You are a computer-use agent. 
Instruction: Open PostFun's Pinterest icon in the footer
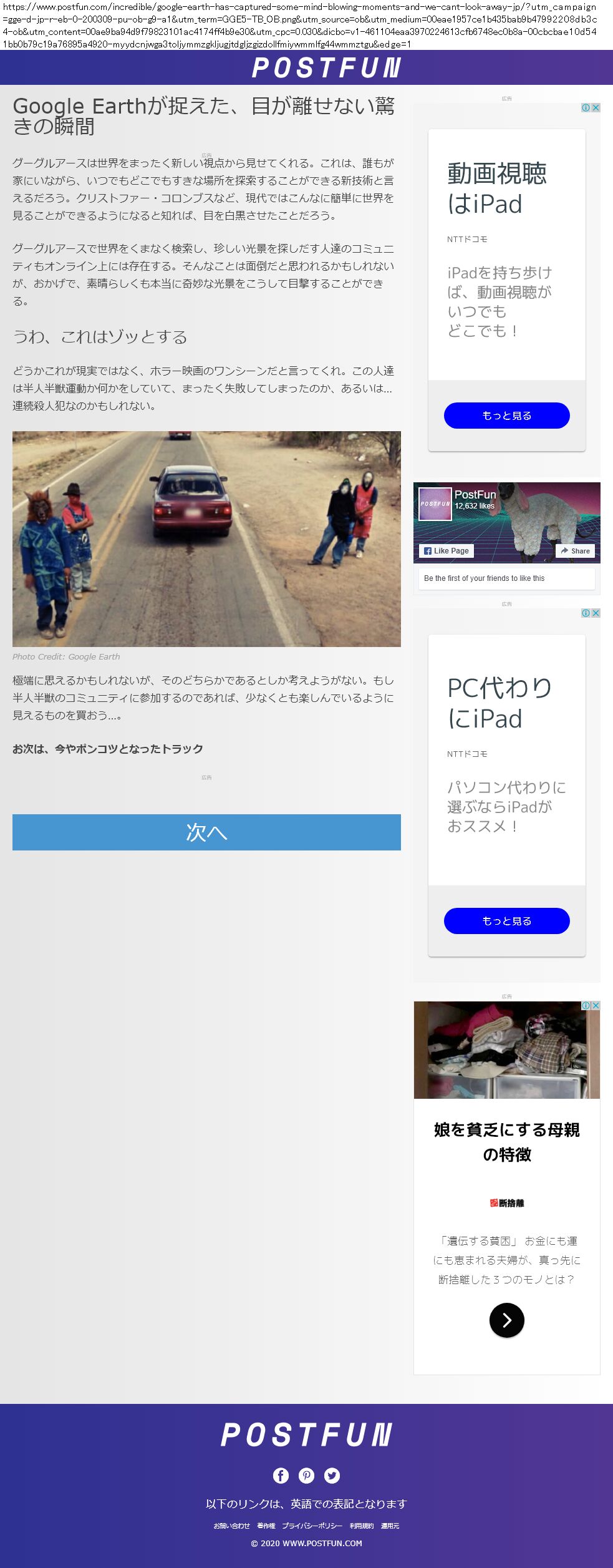coord(306,1475)
